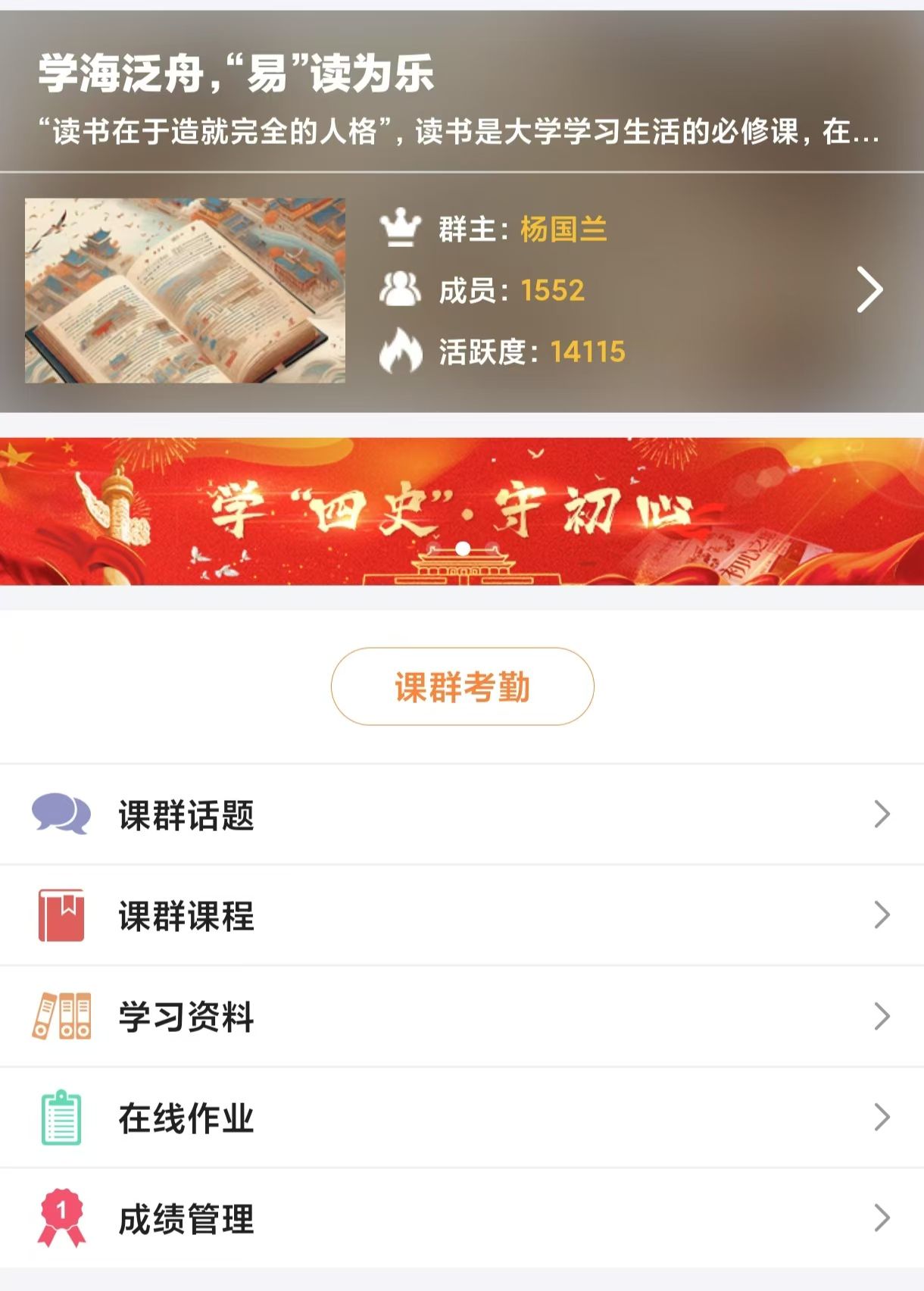The image size is (924, 1291).
Task: Open group details via the right chevron
Action: 869,289
